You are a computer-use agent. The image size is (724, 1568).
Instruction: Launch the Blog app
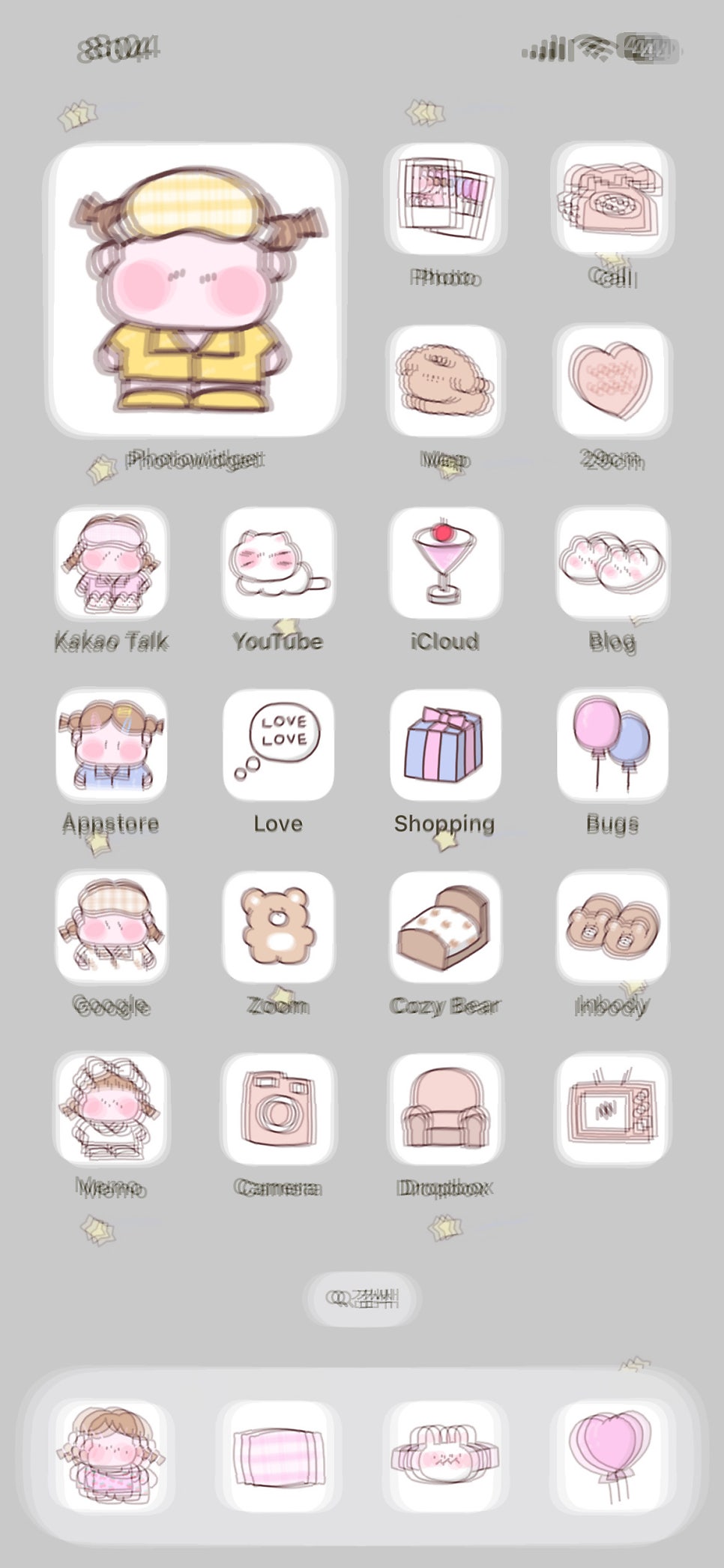pyautogui.click(x=612, y=562)
